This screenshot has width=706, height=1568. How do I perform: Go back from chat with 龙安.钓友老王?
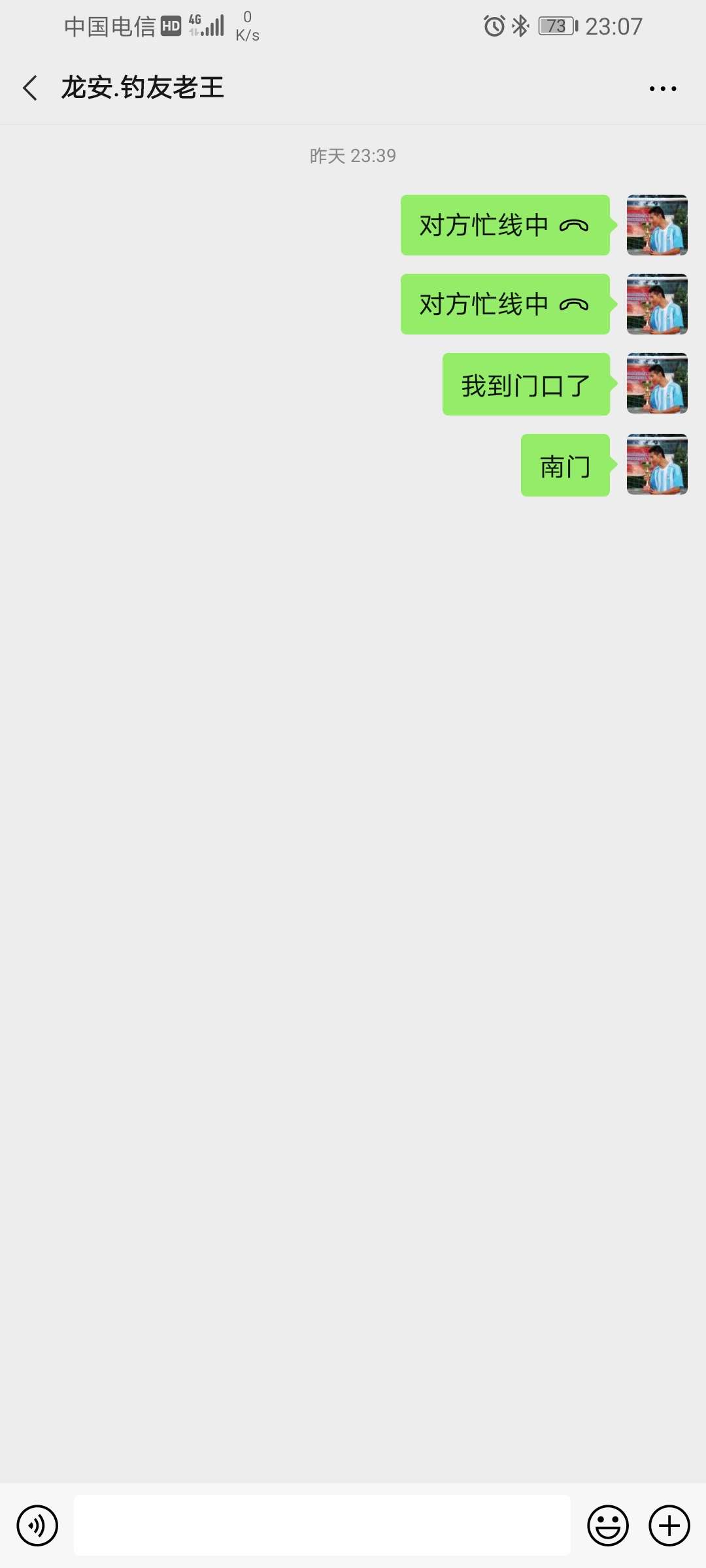[30, 88]
